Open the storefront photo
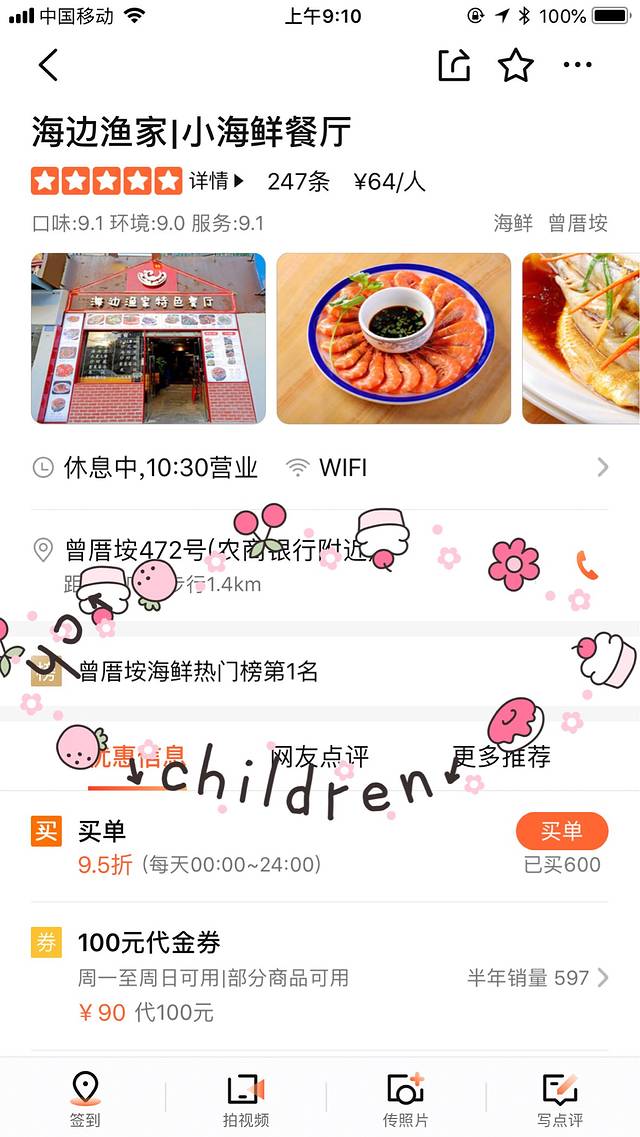The height and width of the screenshot is (1137, 640). (x=149, y=338)
